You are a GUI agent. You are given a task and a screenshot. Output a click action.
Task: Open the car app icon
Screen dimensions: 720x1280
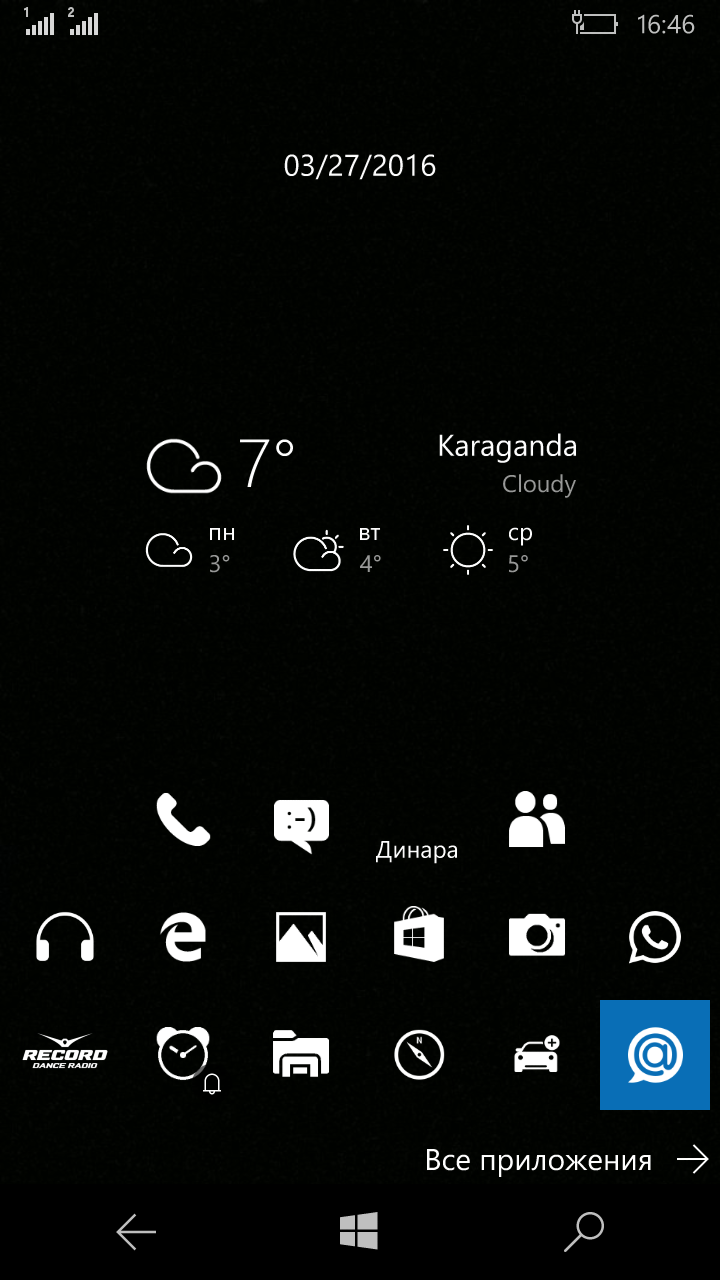point(537,1054)
